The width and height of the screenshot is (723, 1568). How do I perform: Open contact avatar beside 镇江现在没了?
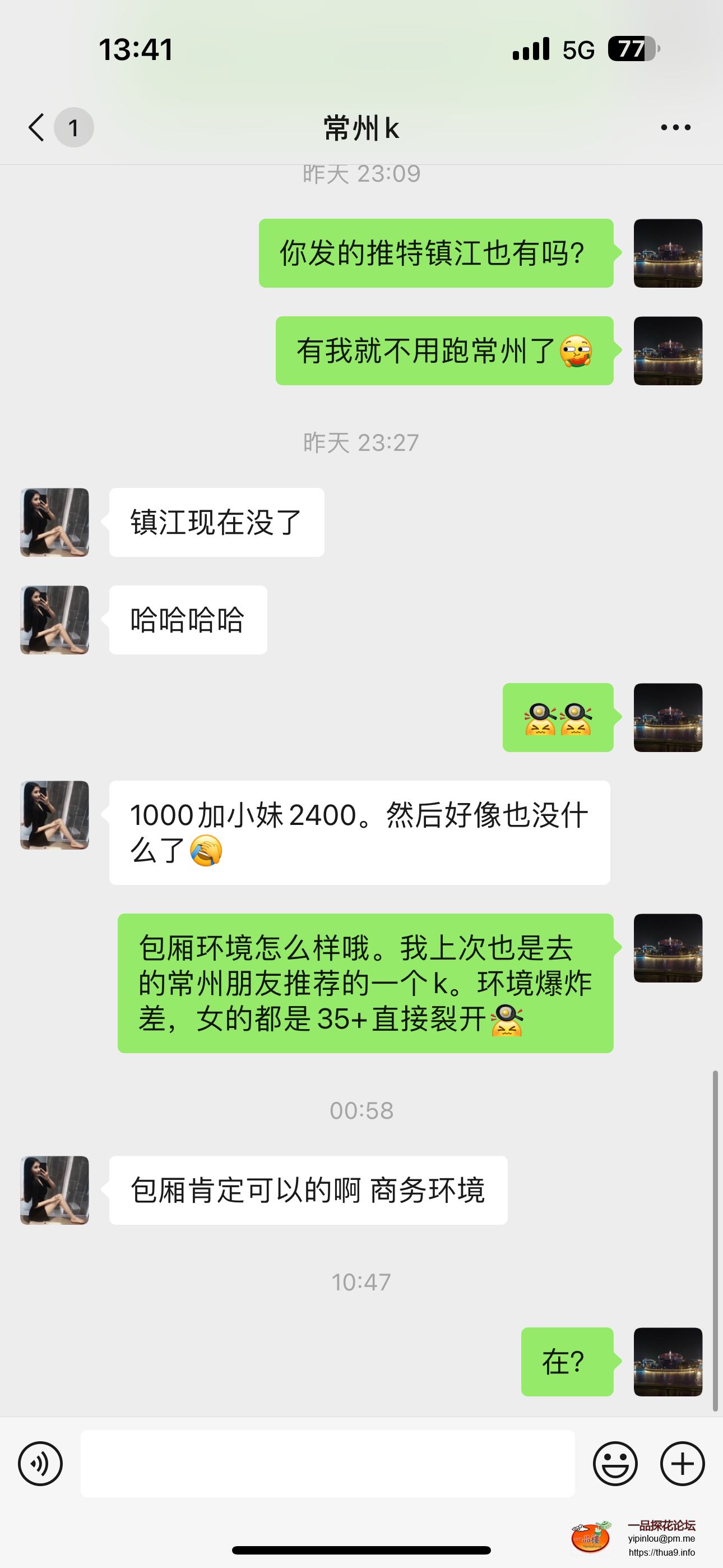click(x=55, y=522)
